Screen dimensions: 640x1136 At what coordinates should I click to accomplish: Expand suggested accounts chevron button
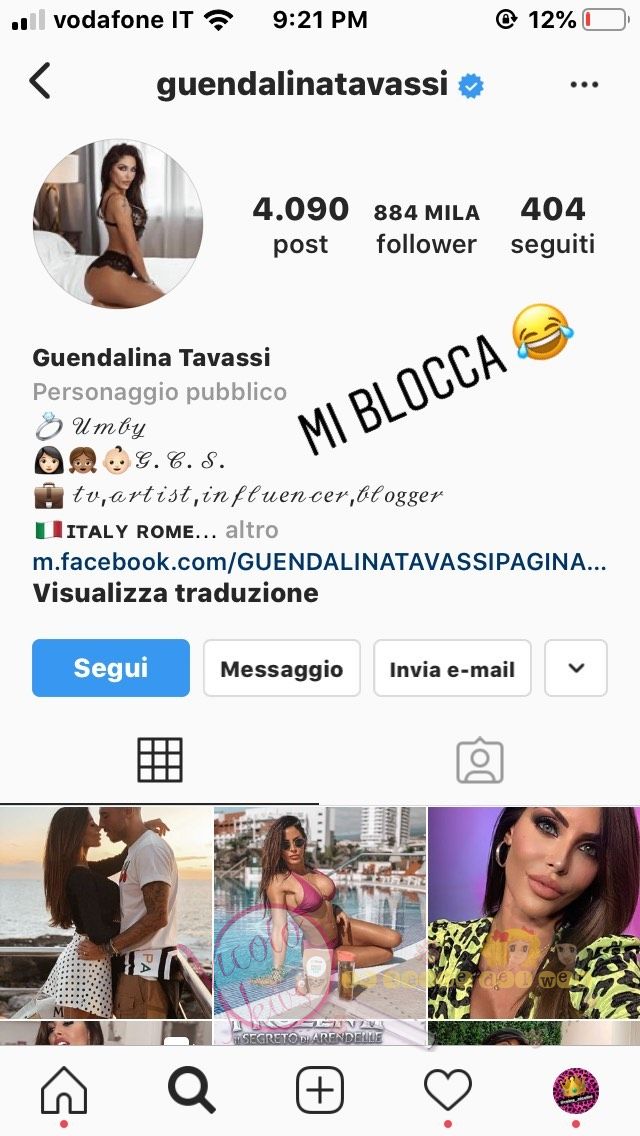576,668
